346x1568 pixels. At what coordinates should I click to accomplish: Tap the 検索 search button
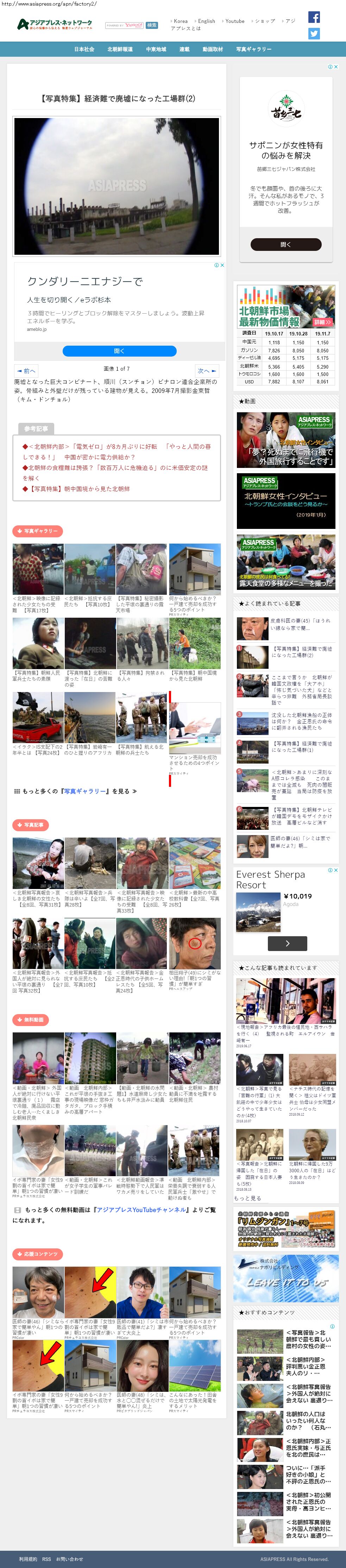click(152, 26)
